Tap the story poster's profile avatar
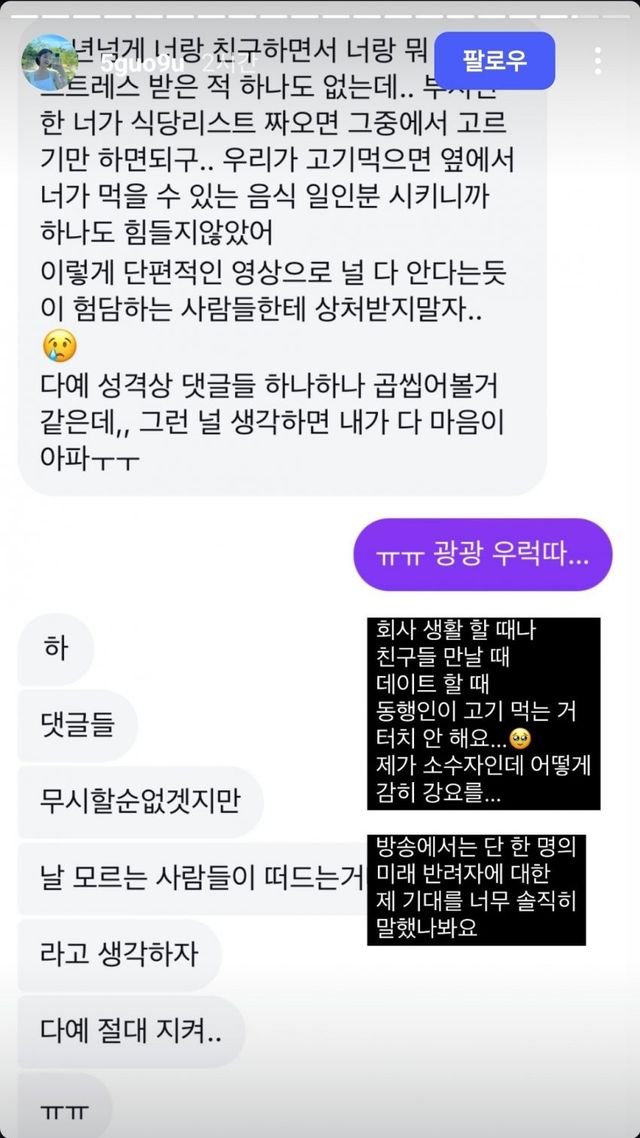 pyautogui.click(x=49, y=62)
